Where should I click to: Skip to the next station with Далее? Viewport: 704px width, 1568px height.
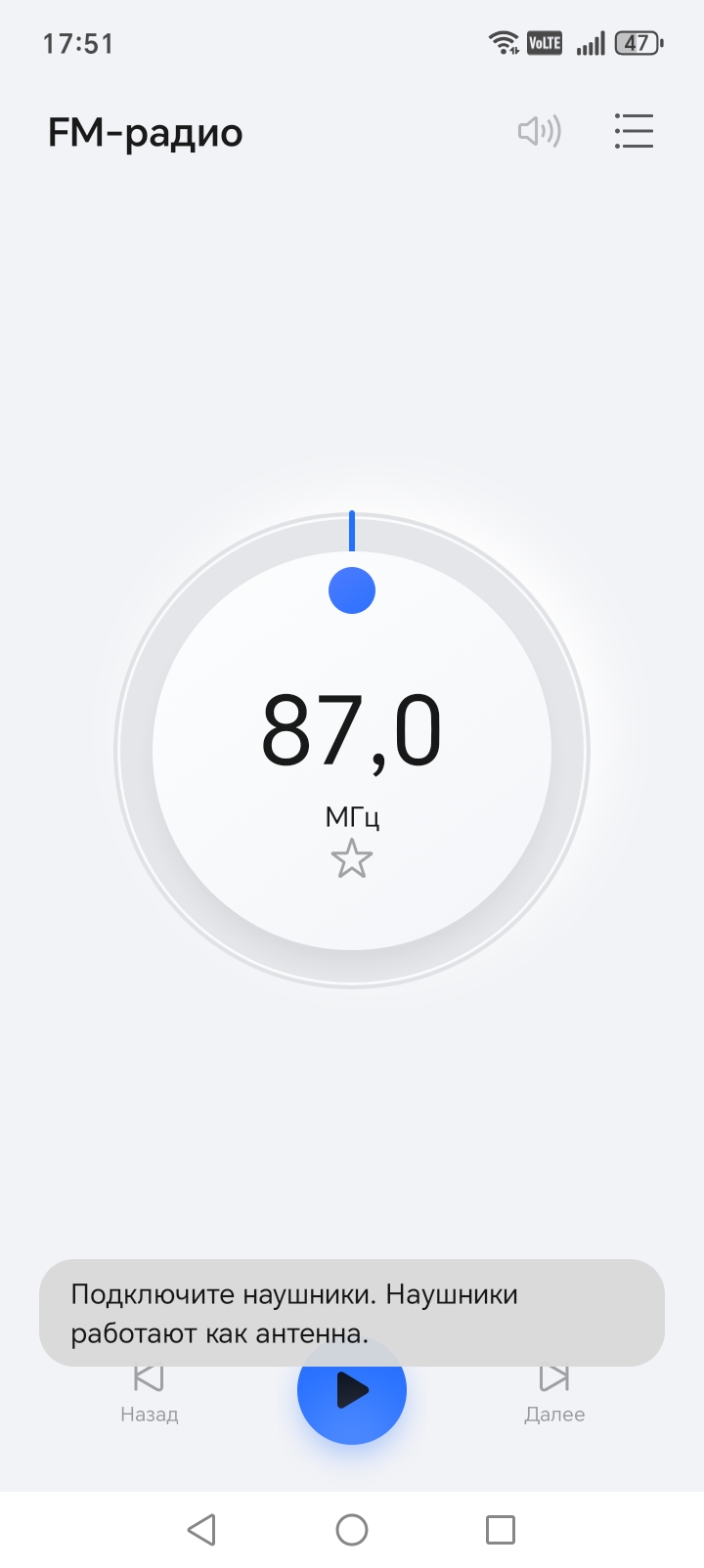point(554,1393)
